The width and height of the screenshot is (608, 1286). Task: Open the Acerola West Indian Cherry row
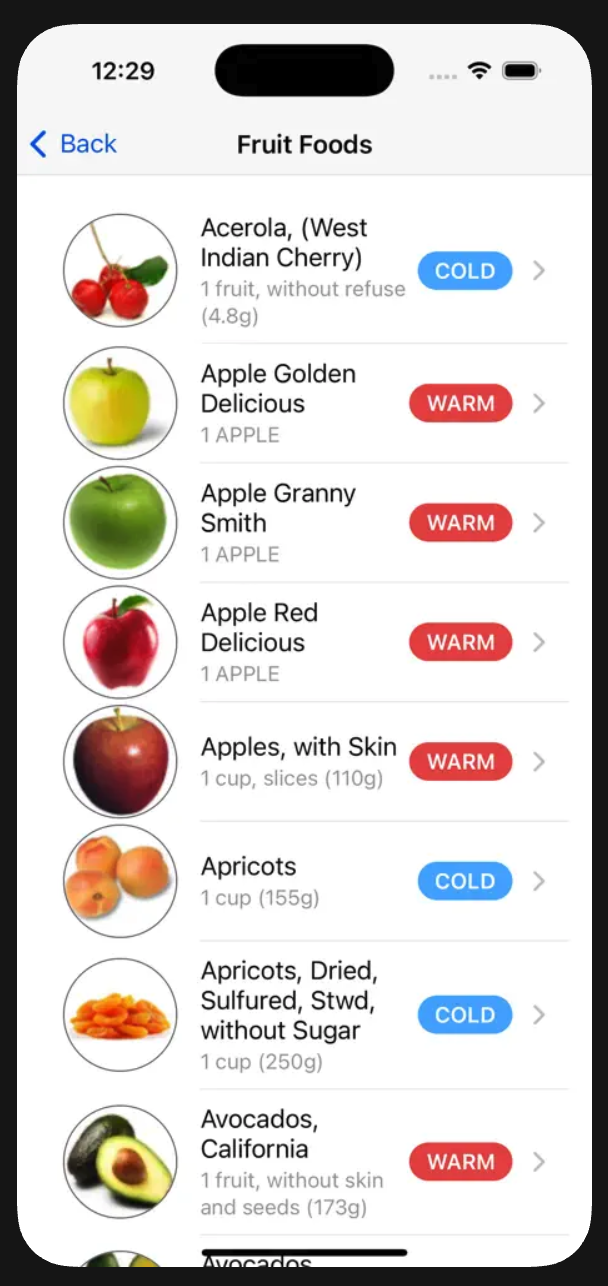point(300,271)
